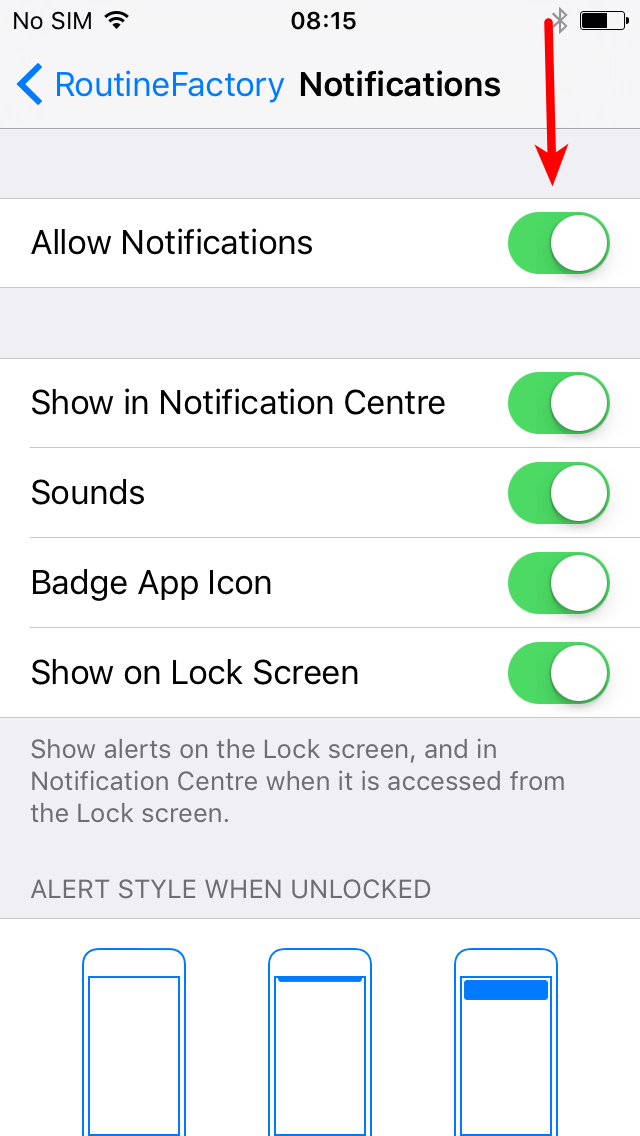This screenshot has height=1136, width=640.
Task: Toggle the Sounds switch off
Action: tap(558, 493)
